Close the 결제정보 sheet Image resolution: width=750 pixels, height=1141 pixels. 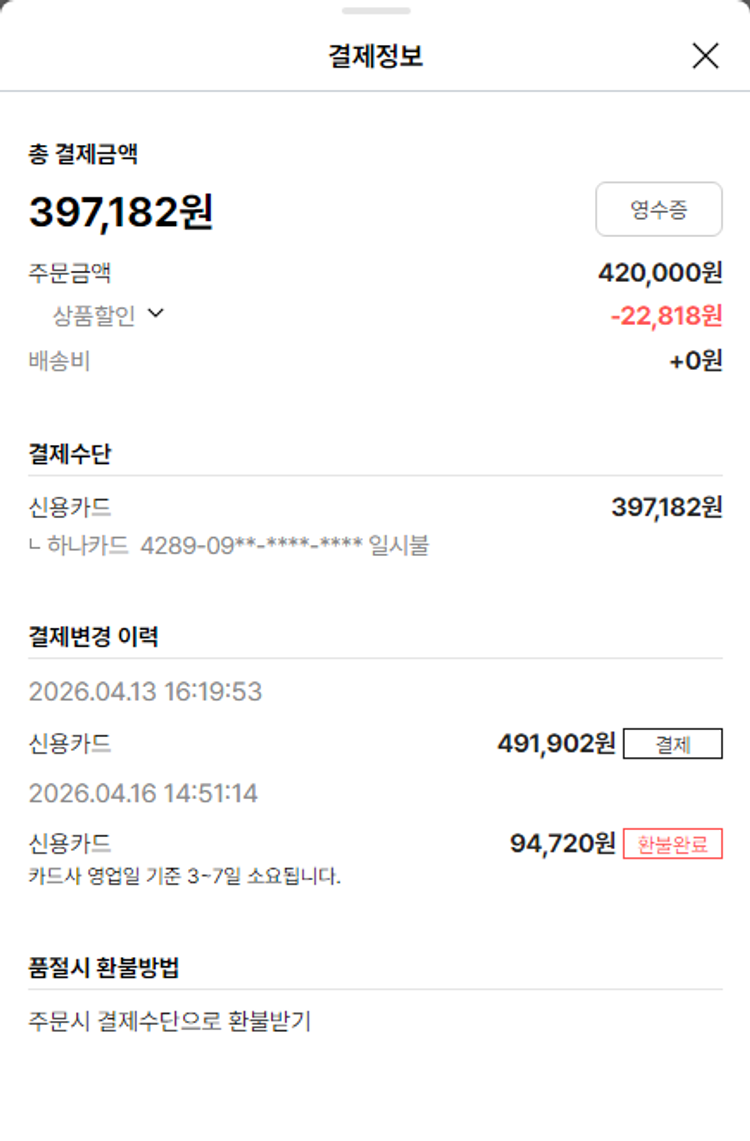705,56
